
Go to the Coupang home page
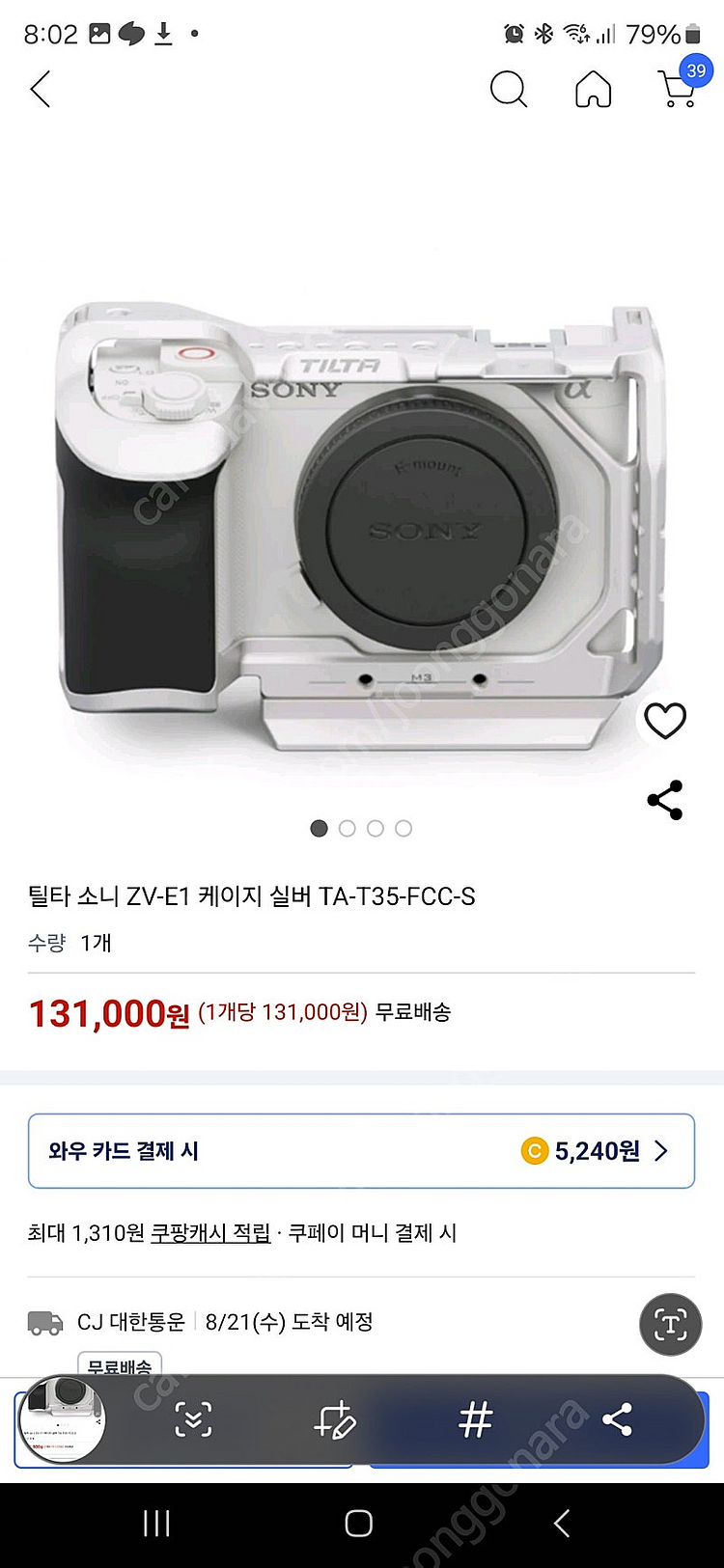pyautogui.click(x=593, y=90)
